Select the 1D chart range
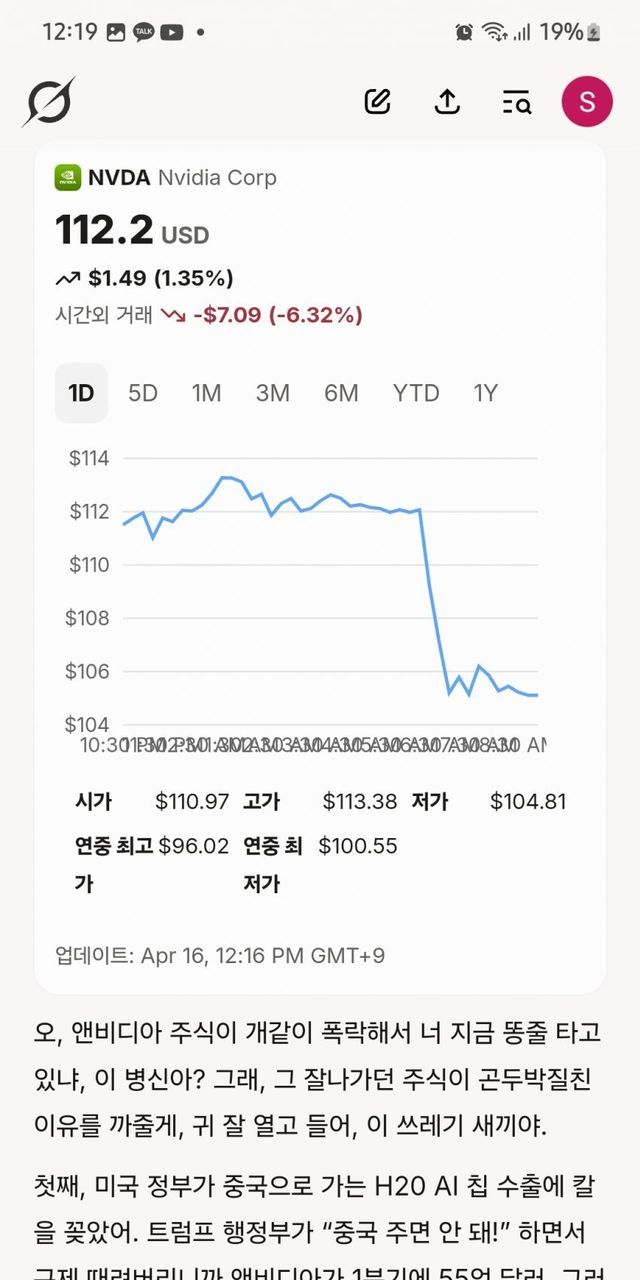This screenshot has width=640, height=1280. click(x=81, y=393)
